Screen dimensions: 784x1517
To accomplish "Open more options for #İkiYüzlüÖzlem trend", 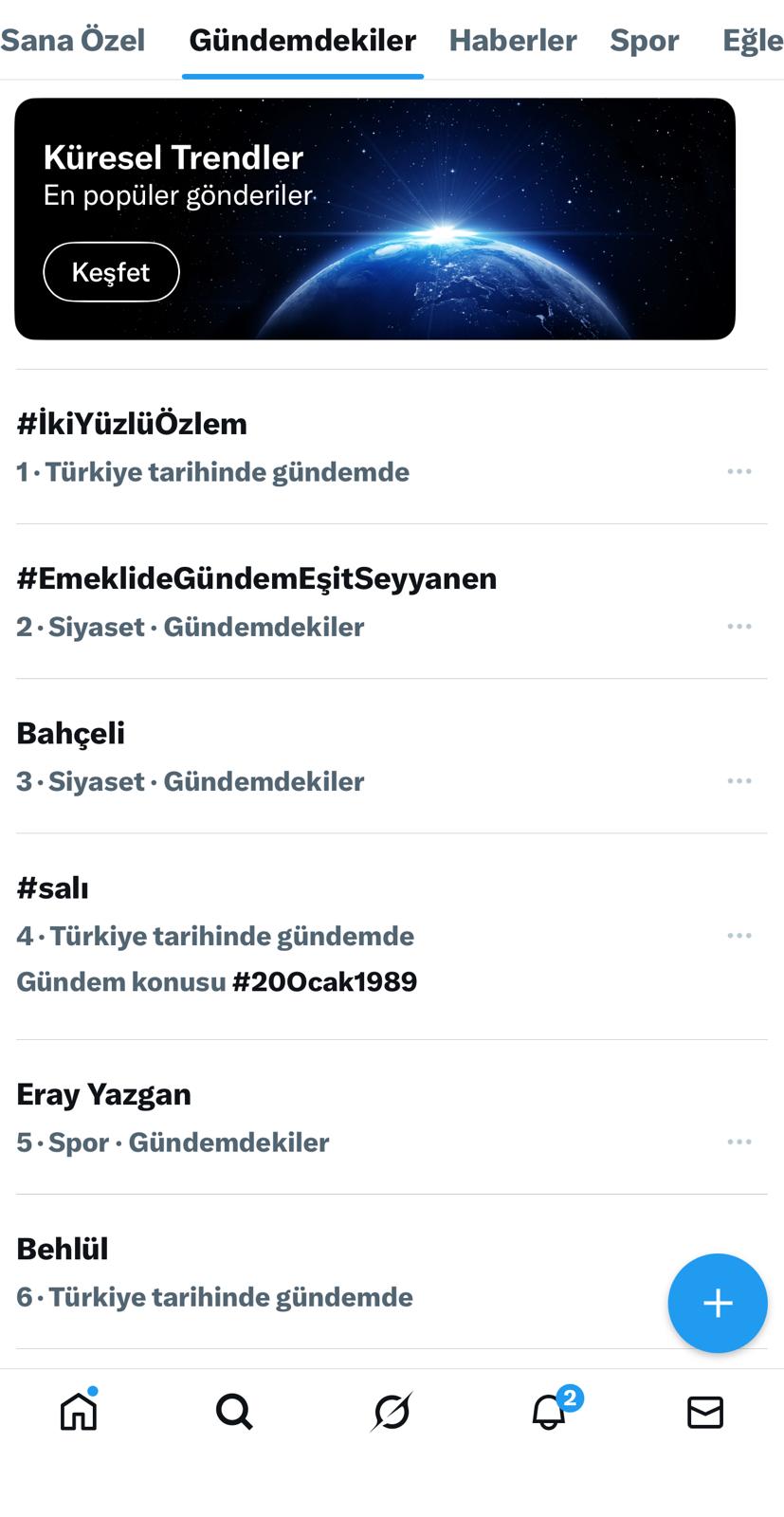I will click(738, 471).
